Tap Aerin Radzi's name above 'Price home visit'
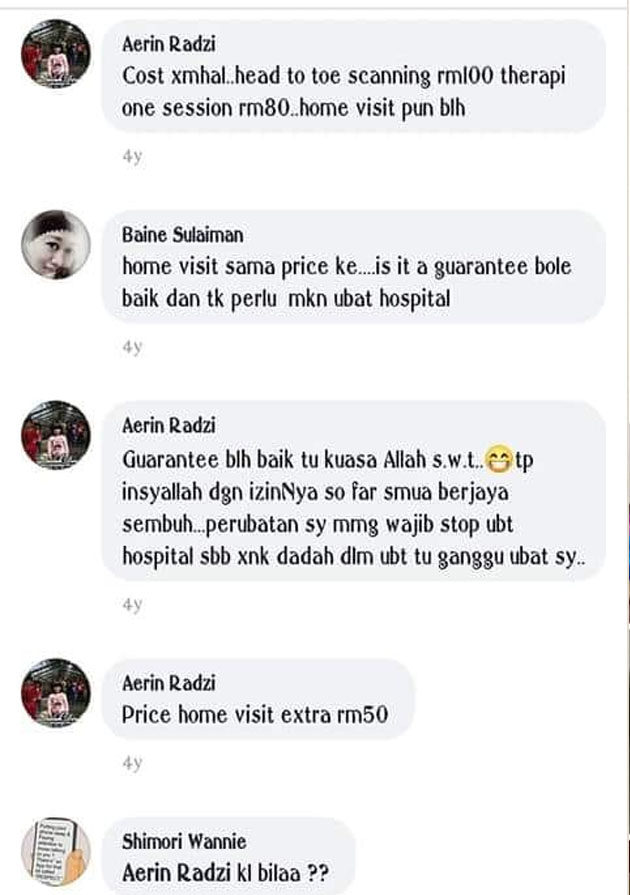Image resolution: width=630 pixels, height=895 pixels. pos(168,684)
